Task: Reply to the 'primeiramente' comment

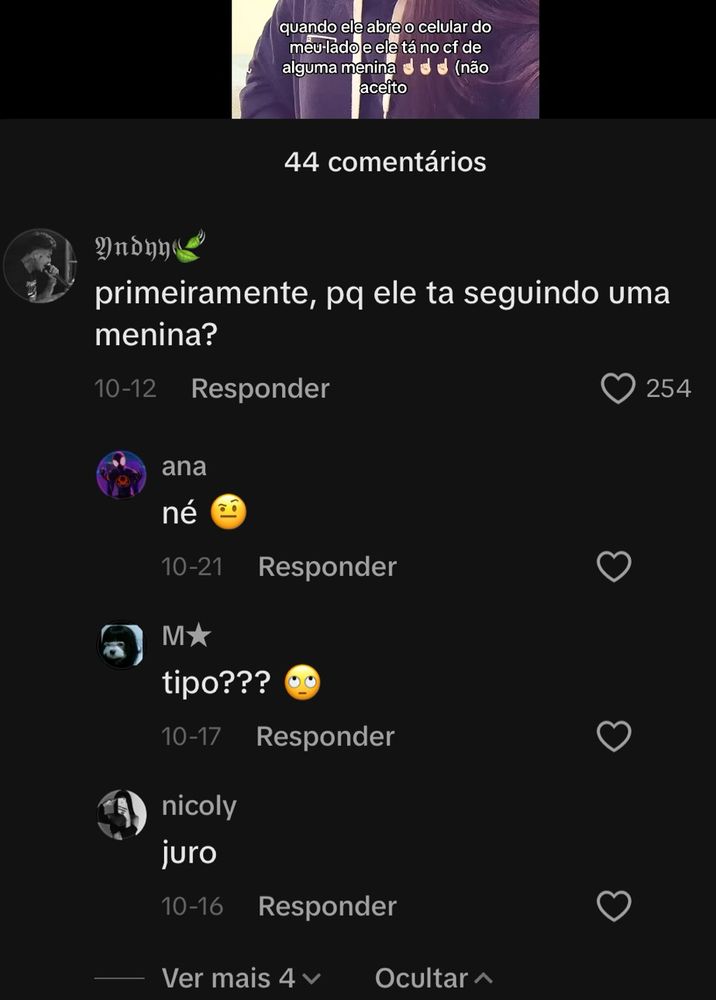Action: pos(260,388)
